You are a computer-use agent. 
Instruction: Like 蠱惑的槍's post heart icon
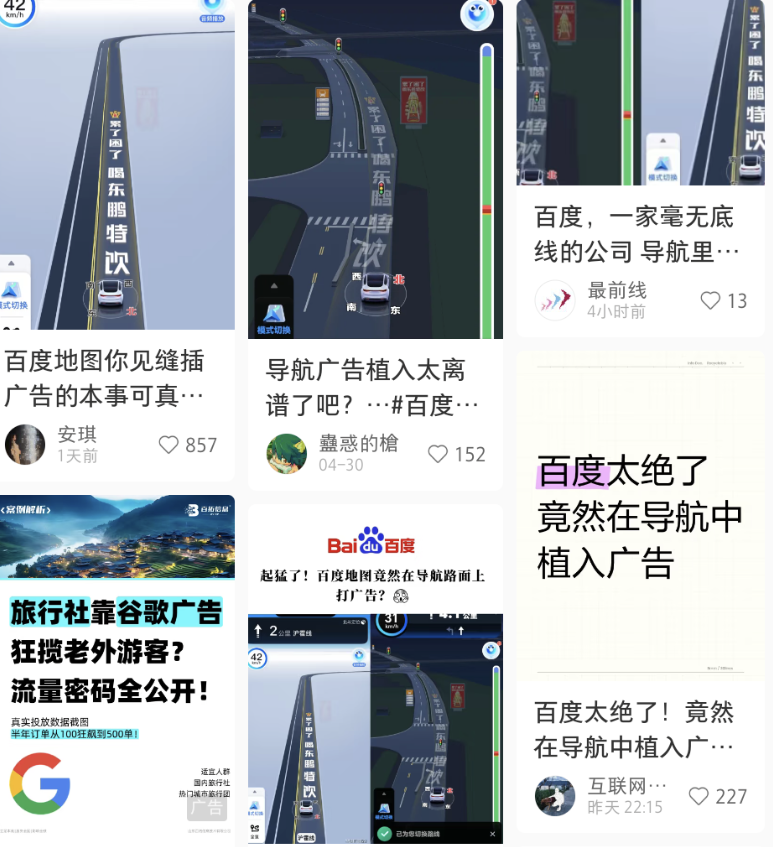(x=437, y=453)
